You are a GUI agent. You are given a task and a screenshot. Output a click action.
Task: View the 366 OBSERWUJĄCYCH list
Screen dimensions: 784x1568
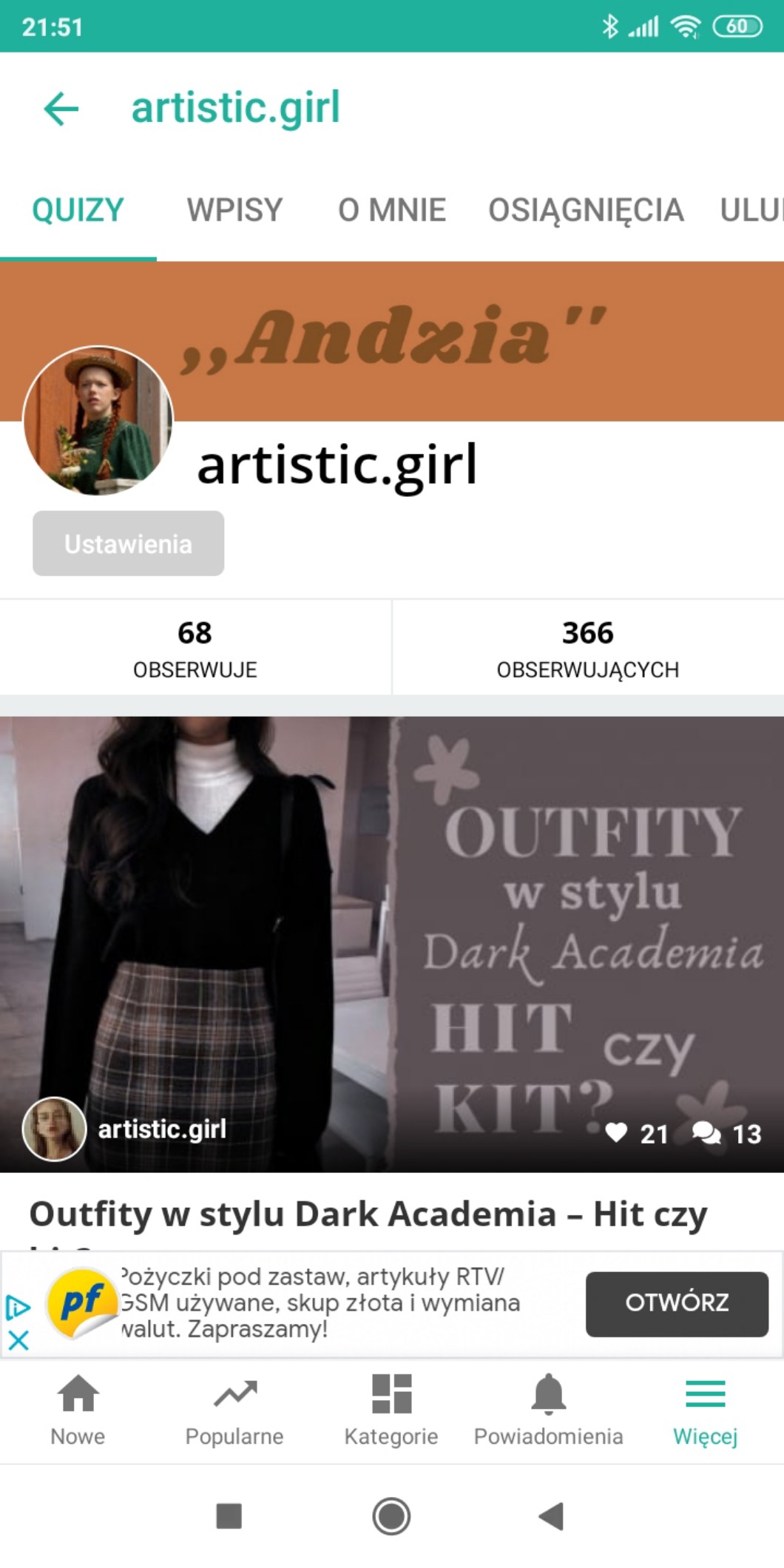[x=587, y=648]
